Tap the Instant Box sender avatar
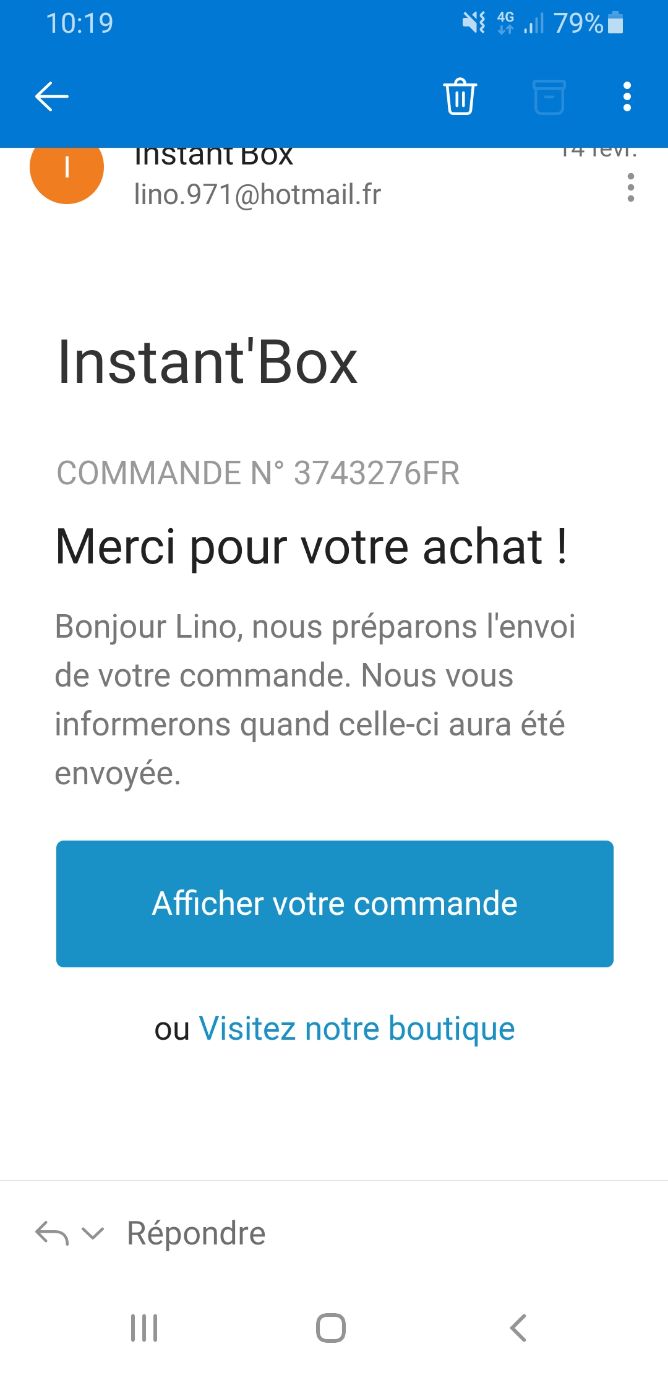 [67, 172]
